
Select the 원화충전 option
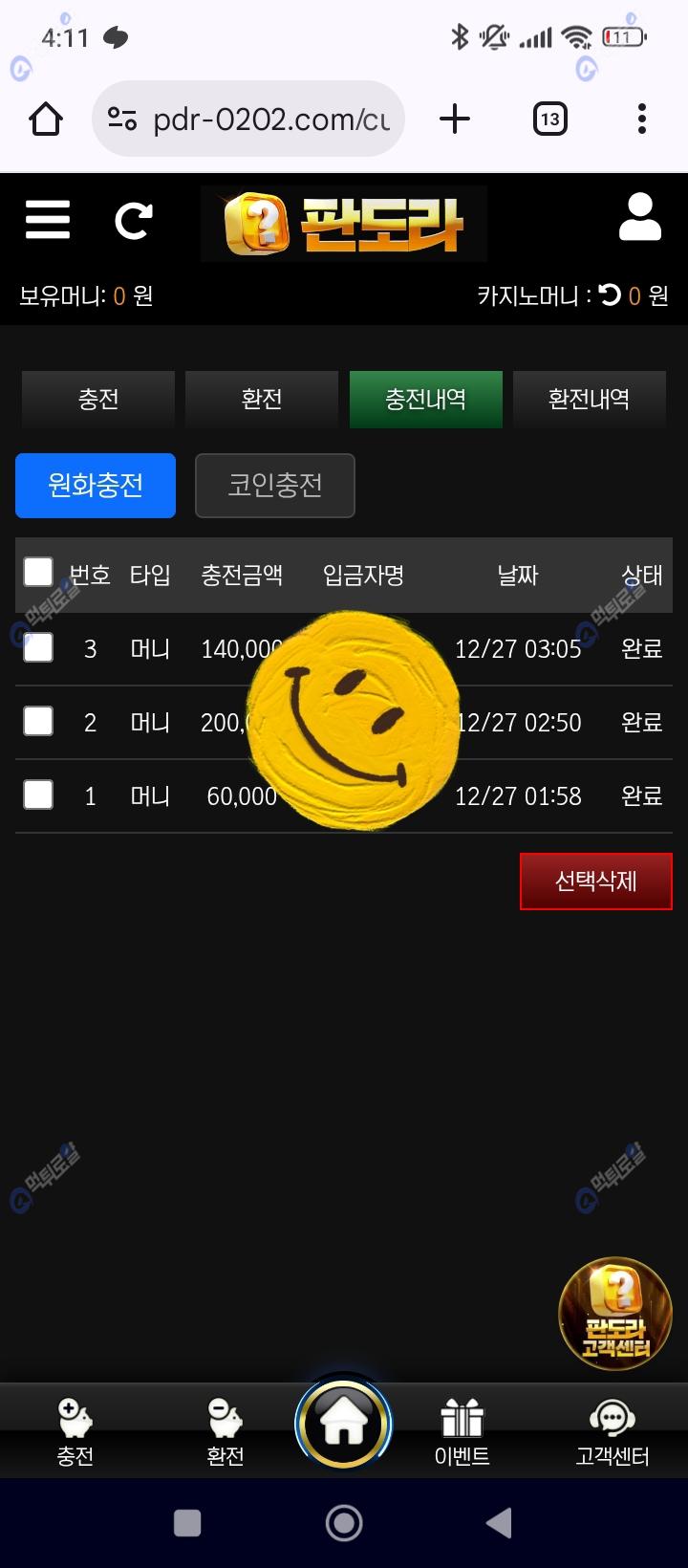click(x=96, y=486)
